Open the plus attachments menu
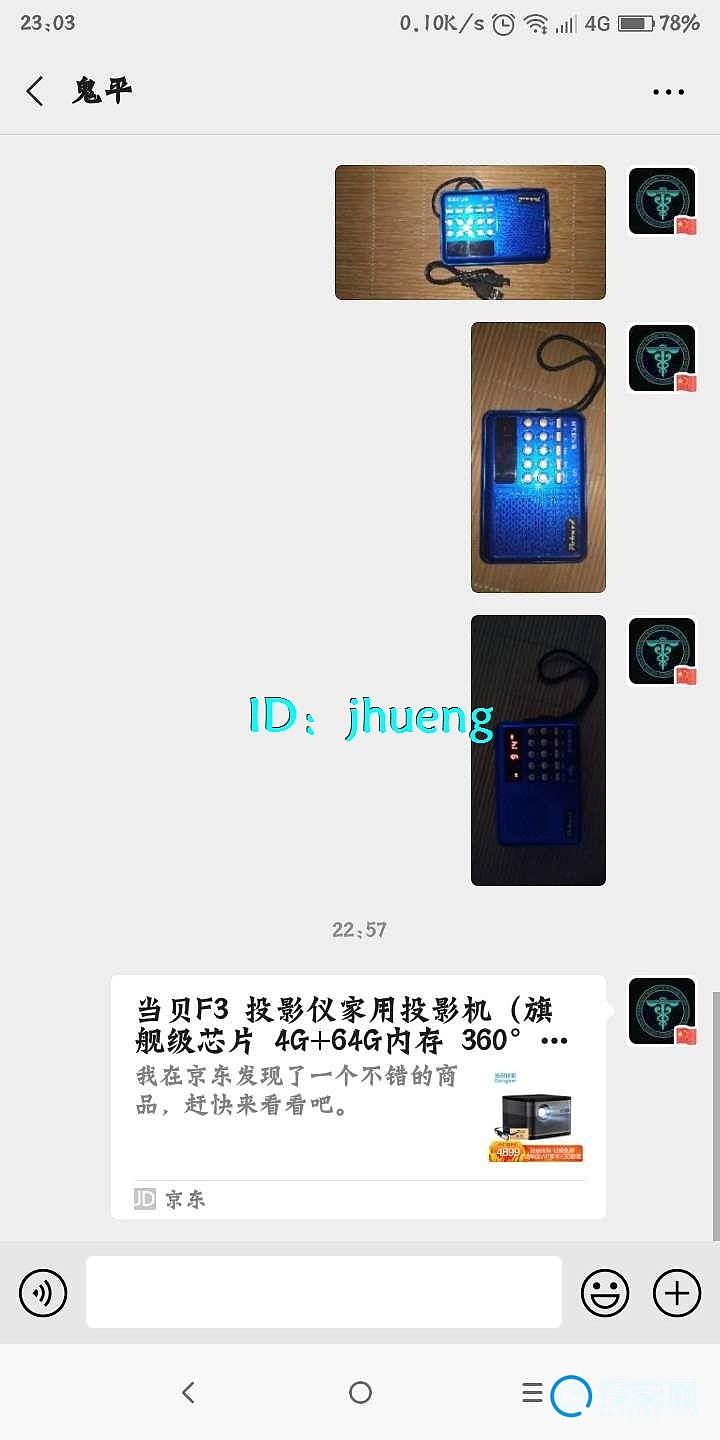The height and width of the screenshot is (1440, 720). pos(677,1293)
